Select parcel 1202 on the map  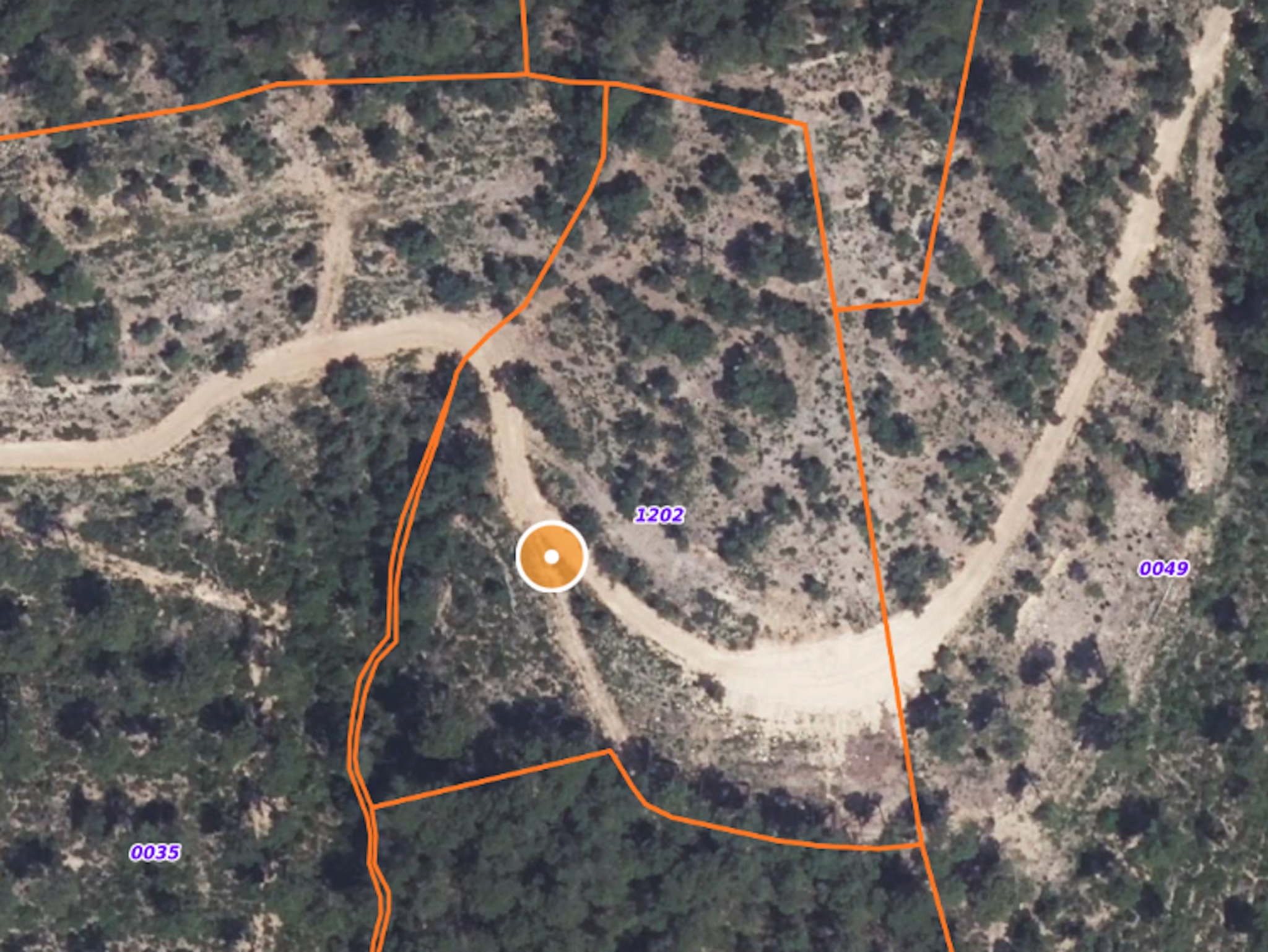point(659,515)
